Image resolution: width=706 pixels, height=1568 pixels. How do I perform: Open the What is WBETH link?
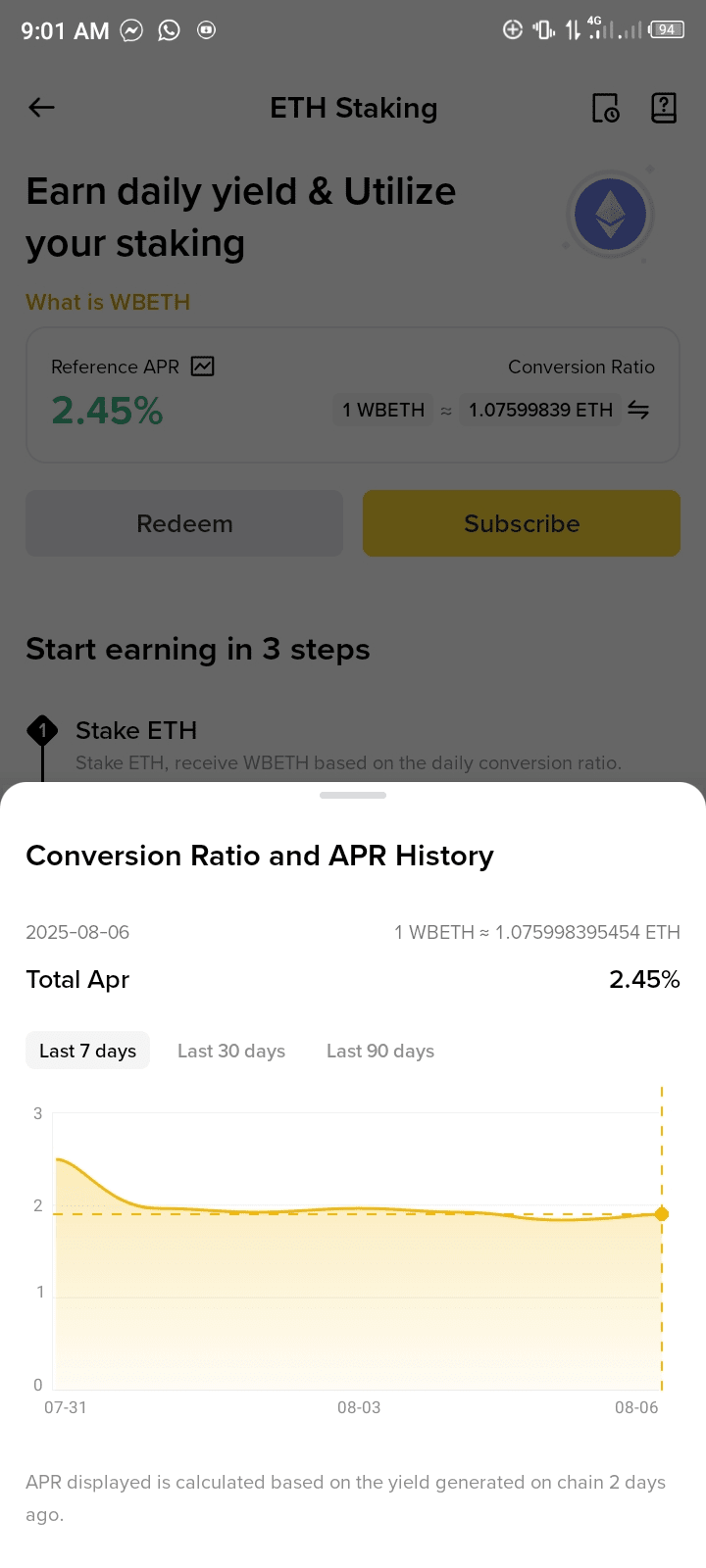click(108, 302)
